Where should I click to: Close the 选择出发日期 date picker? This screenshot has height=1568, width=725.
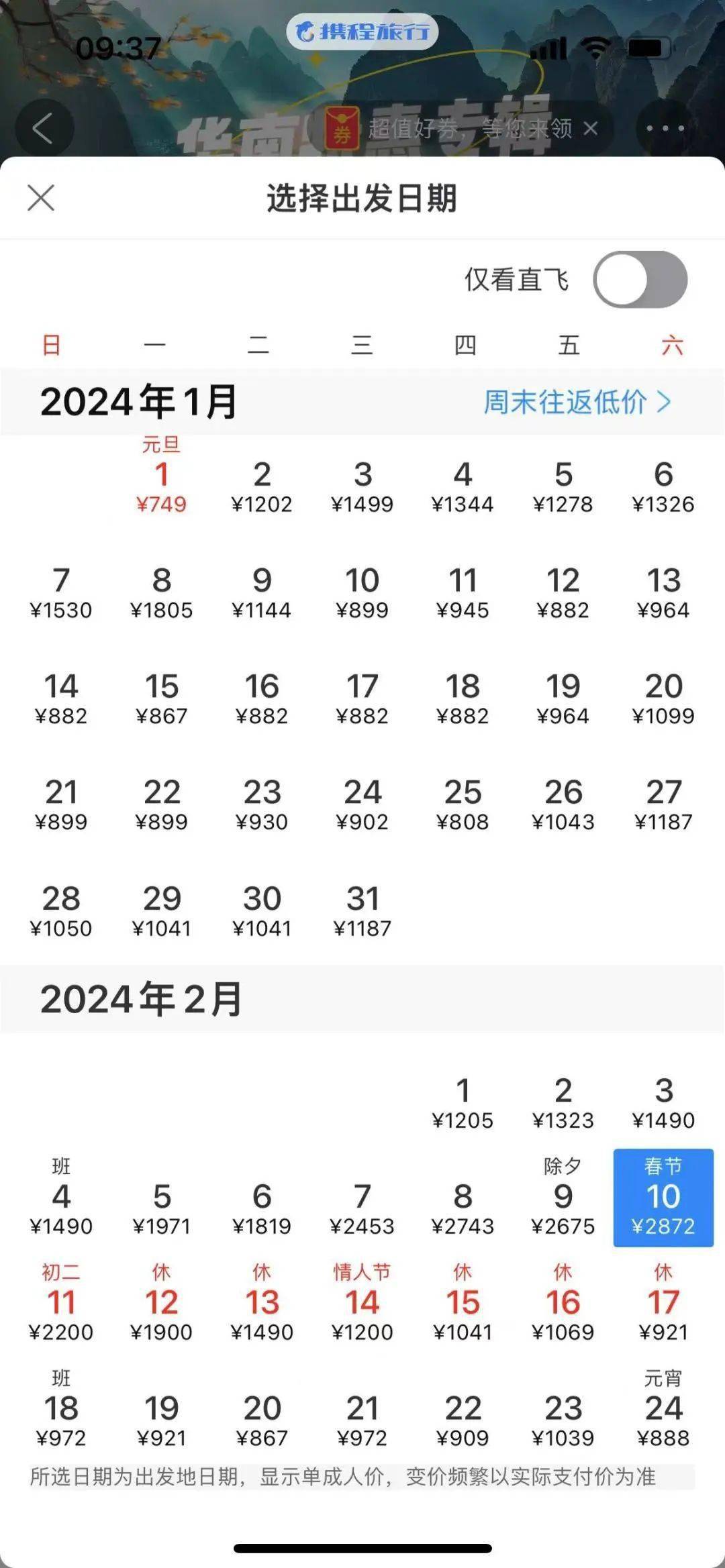pyautogui.click(x=42, y=198)
